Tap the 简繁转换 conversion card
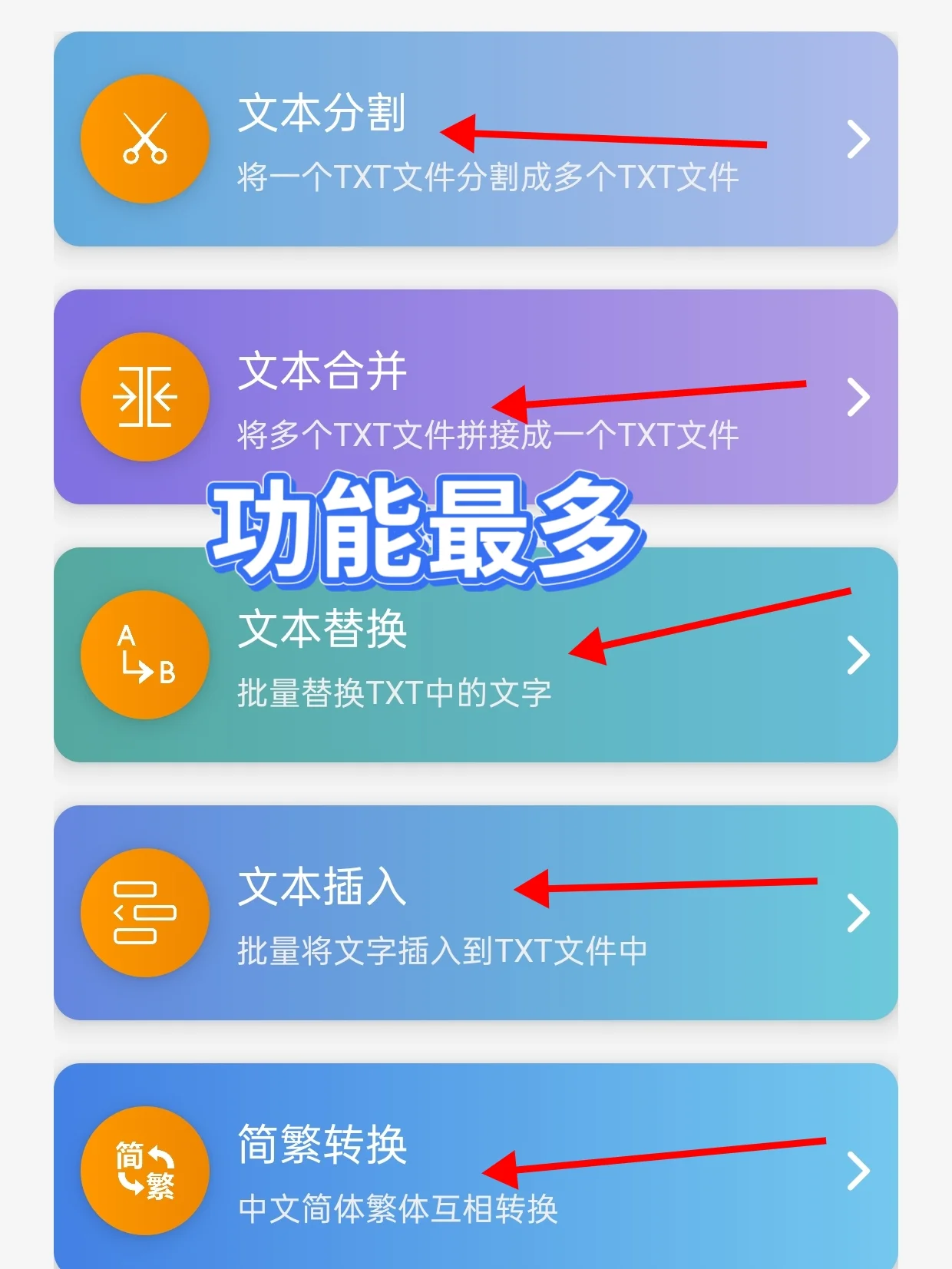 point(475,1167)
